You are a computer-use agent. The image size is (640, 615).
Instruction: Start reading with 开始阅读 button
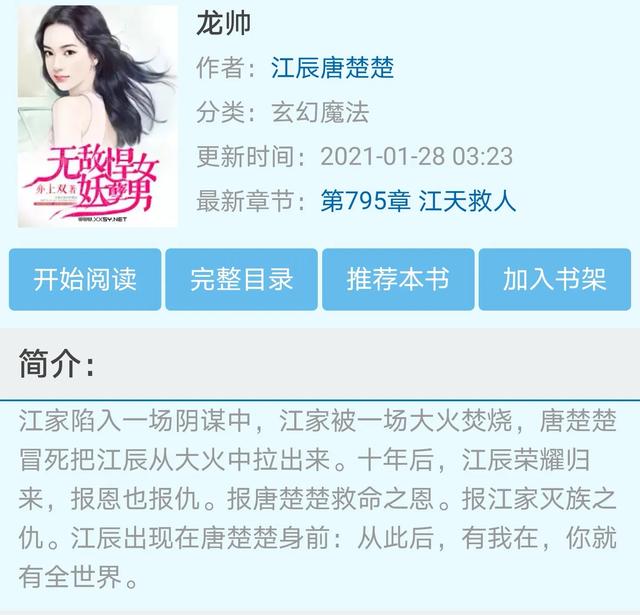pyautogui.click(x=84, y=279)
